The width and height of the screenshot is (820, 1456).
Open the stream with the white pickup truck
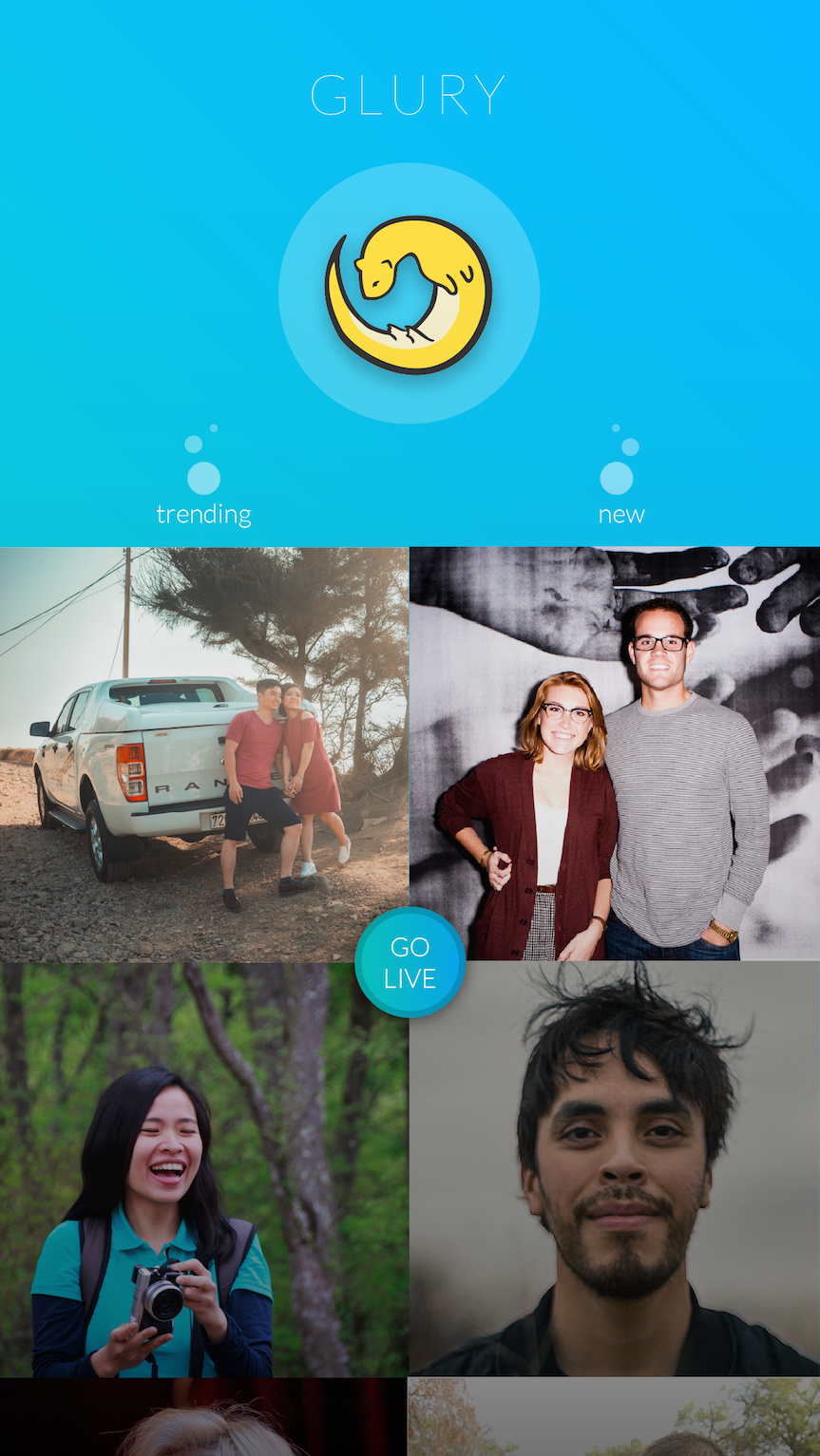pyautogui.click(x=204, y=754)
